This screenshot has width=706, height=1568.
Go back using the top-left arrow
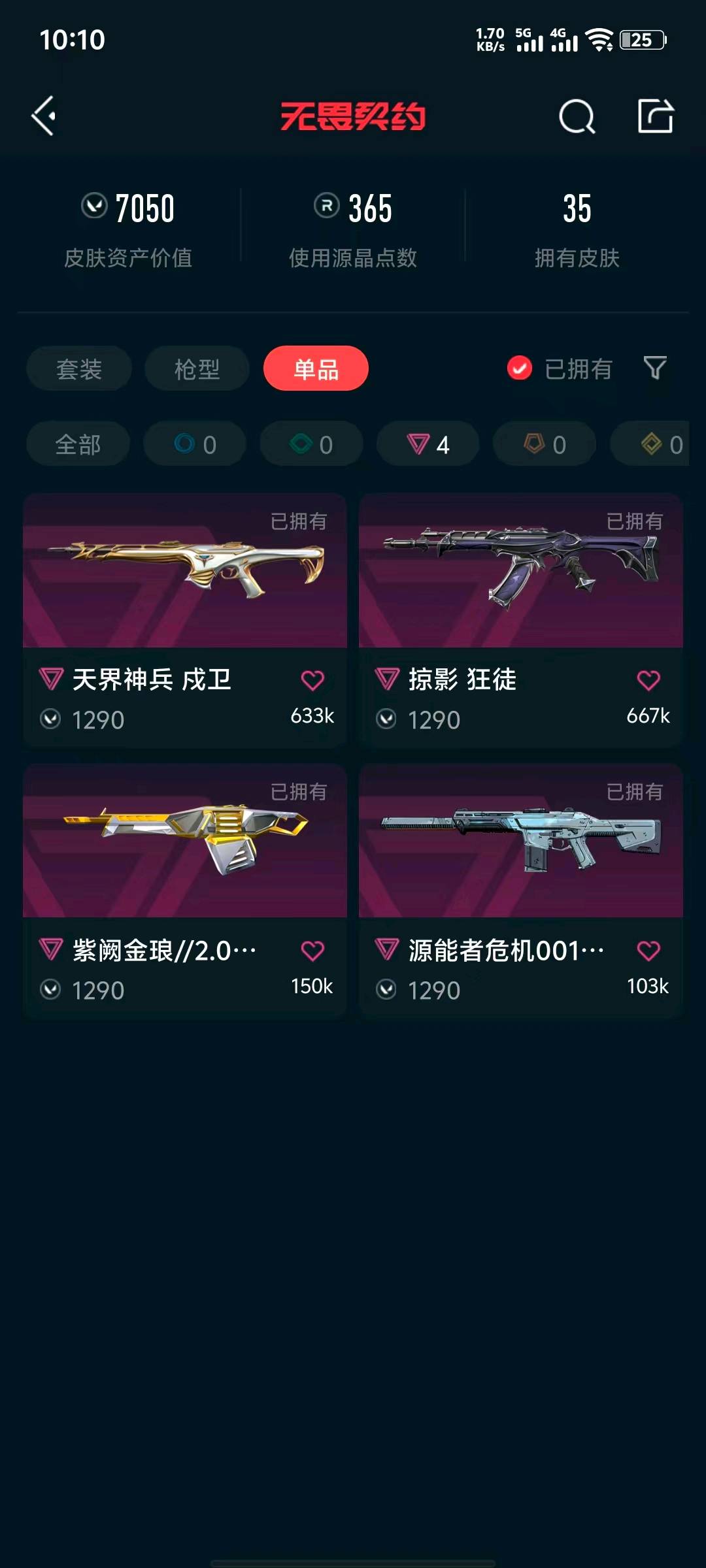pyautogui.click(x=44, y=116)
